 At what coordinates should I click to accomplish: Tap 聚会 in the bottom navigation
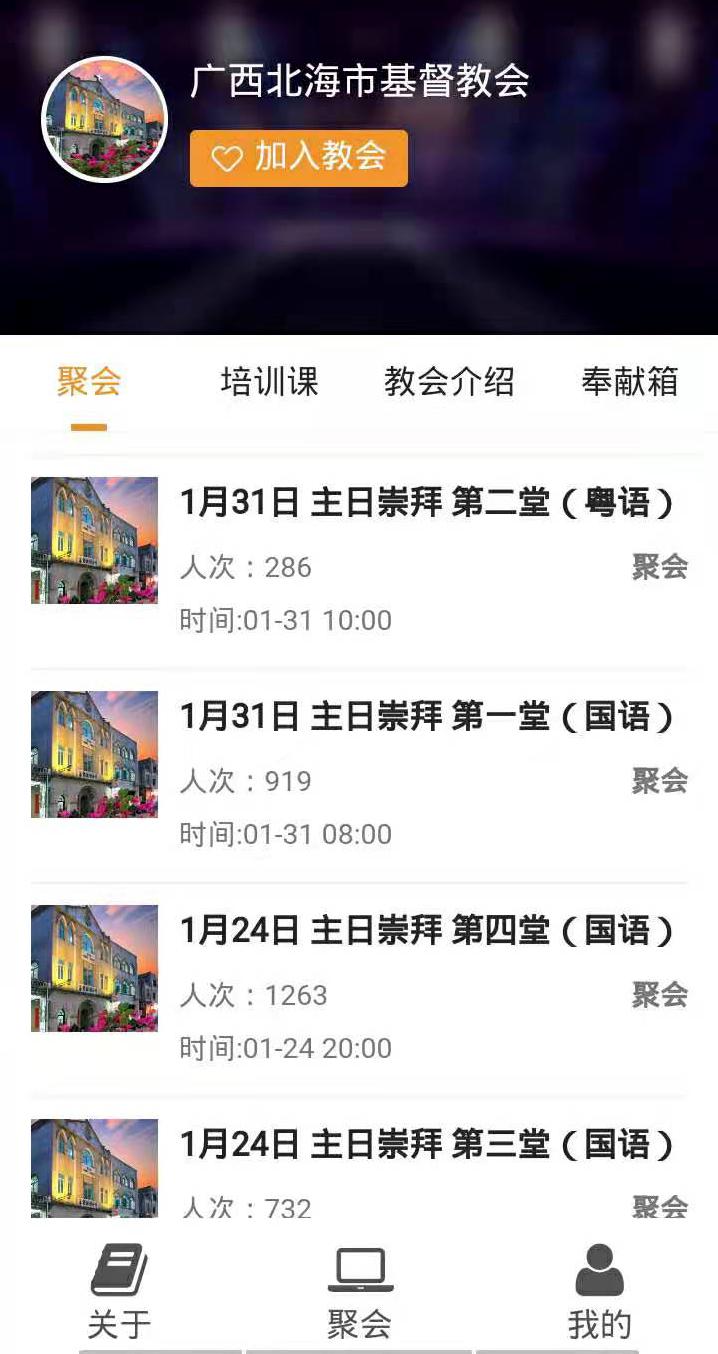[x=360, y=1294]
